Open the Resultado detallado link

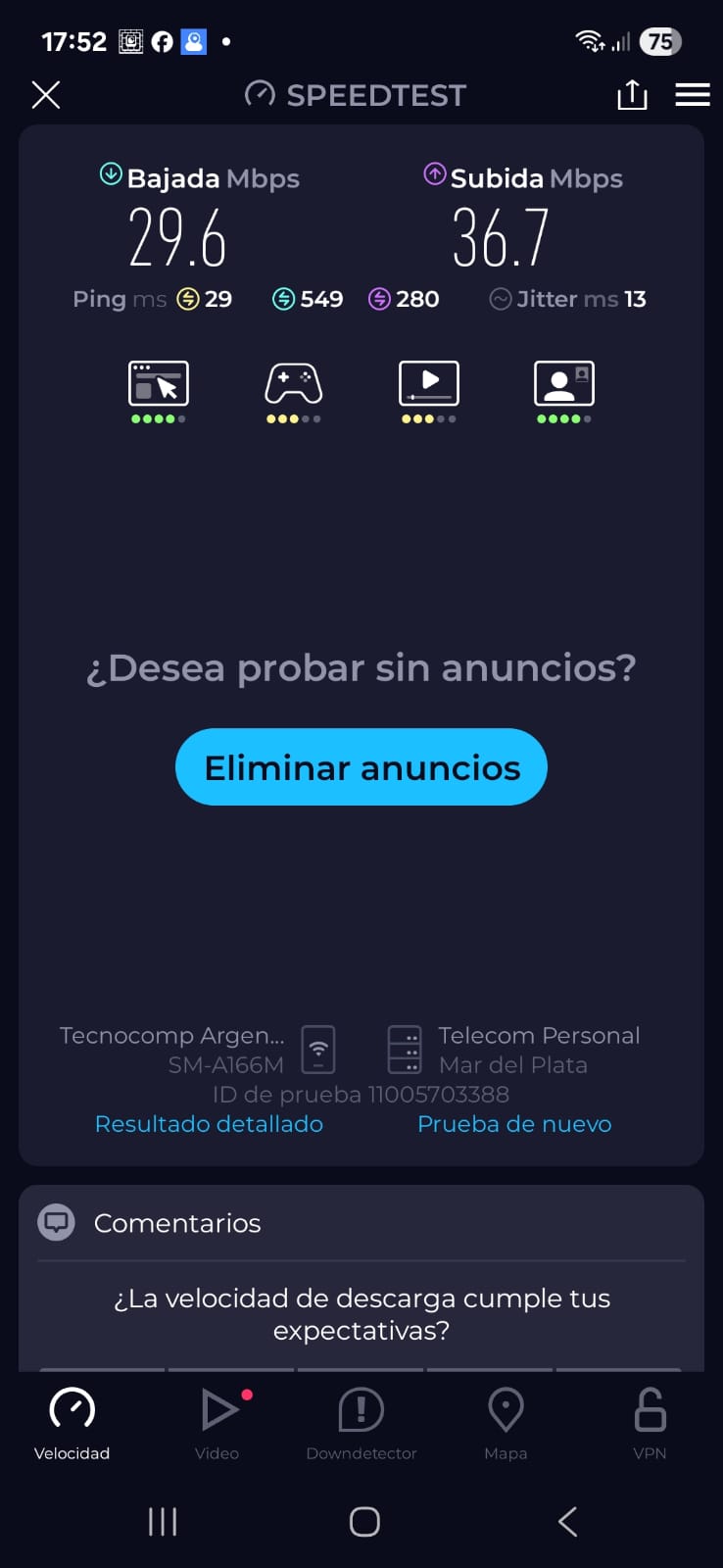click(x=209, y=1124)
